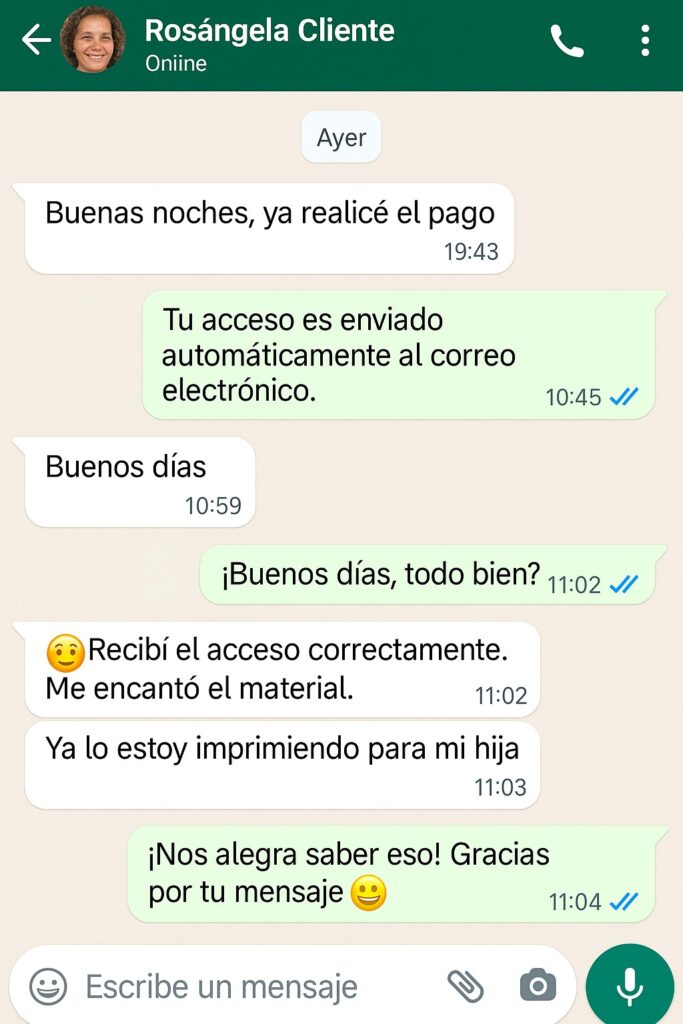Screen dimensions: 683x1024
Task: Start a voice call with Rosángela
Action: 566,41
